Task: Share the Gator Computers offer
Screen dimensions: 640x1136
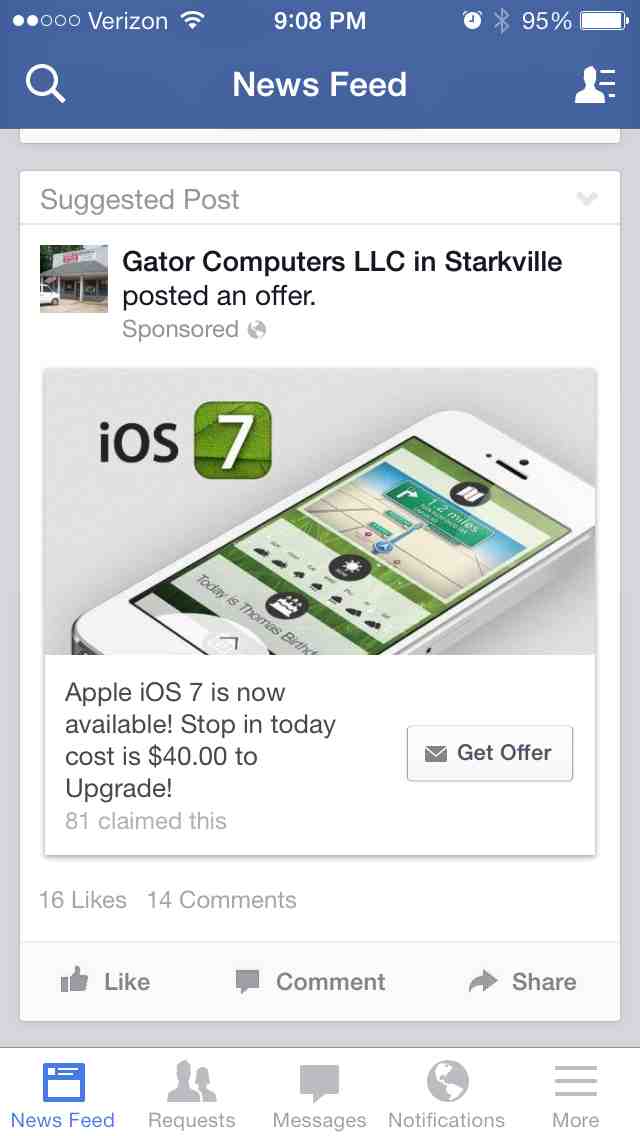Action: [x=522, y=982]
